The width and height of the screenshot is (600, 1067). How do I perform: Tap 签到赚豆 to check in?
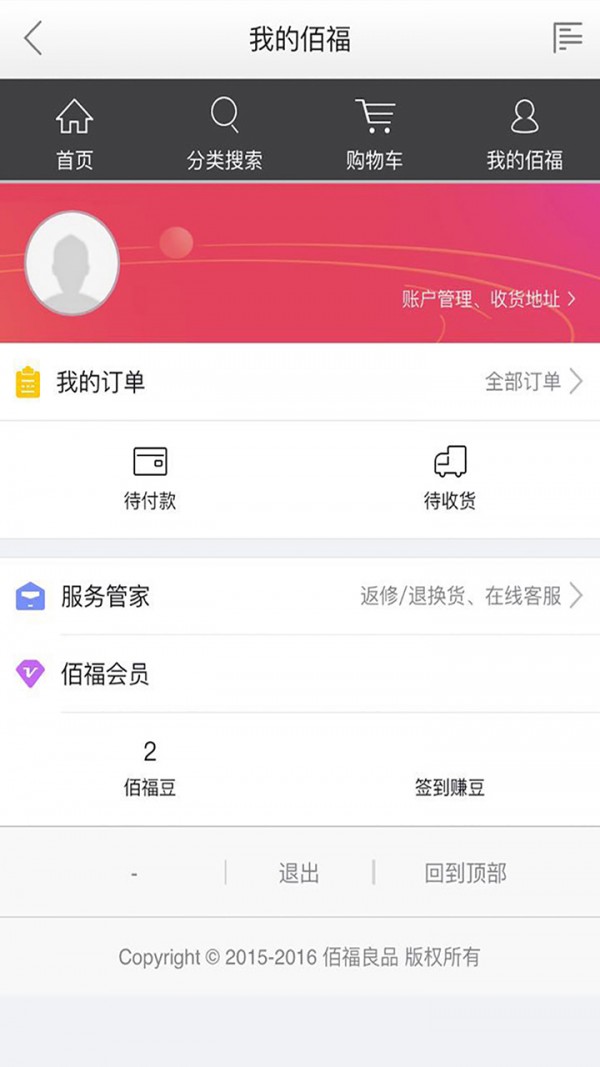(450, 787)
